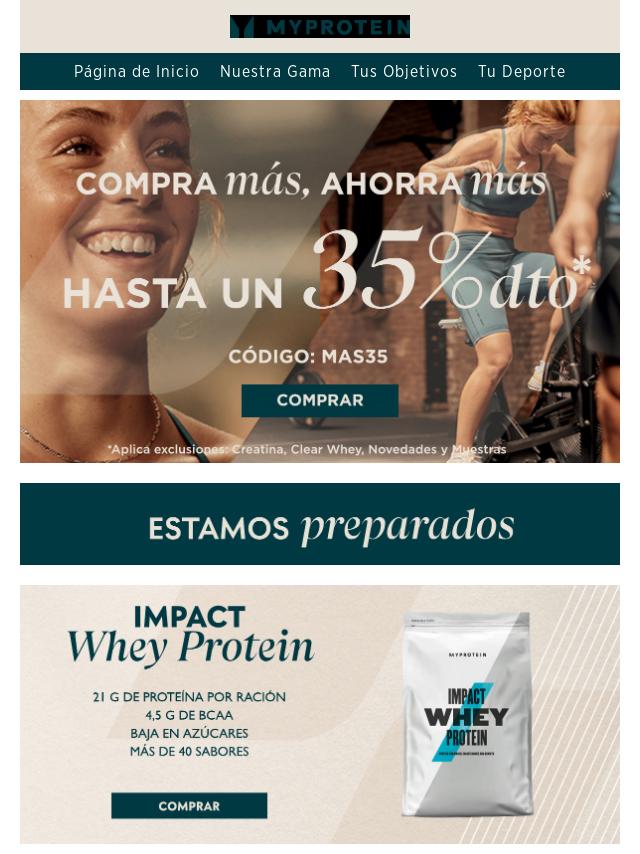Select Tu Deporte navigation link
The image size is (640, 854).
(x=521, y=72)
